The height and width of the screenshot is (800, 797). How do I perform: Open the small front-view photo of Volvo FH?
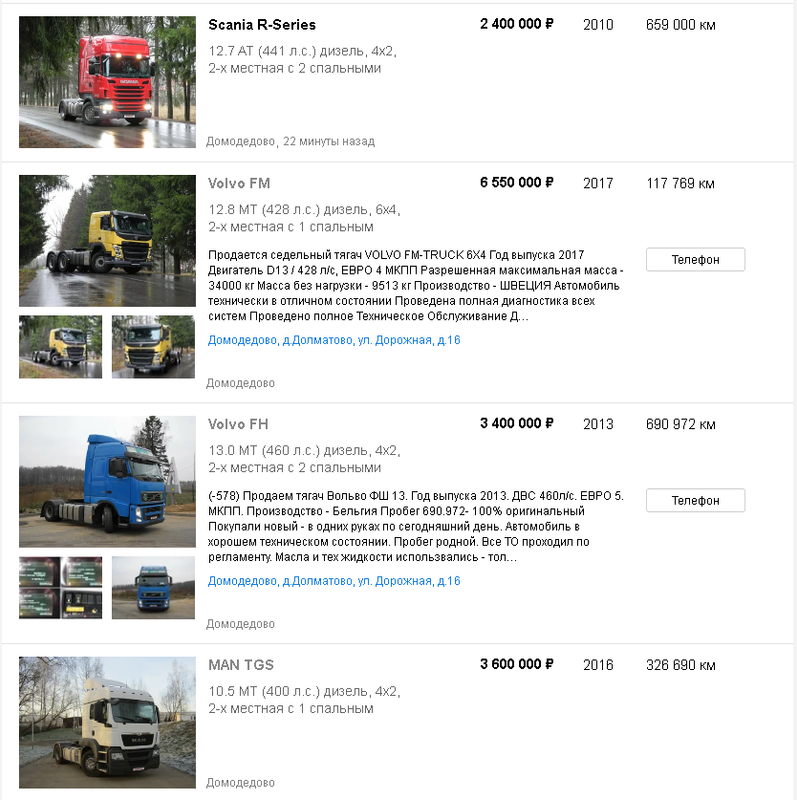153,587
